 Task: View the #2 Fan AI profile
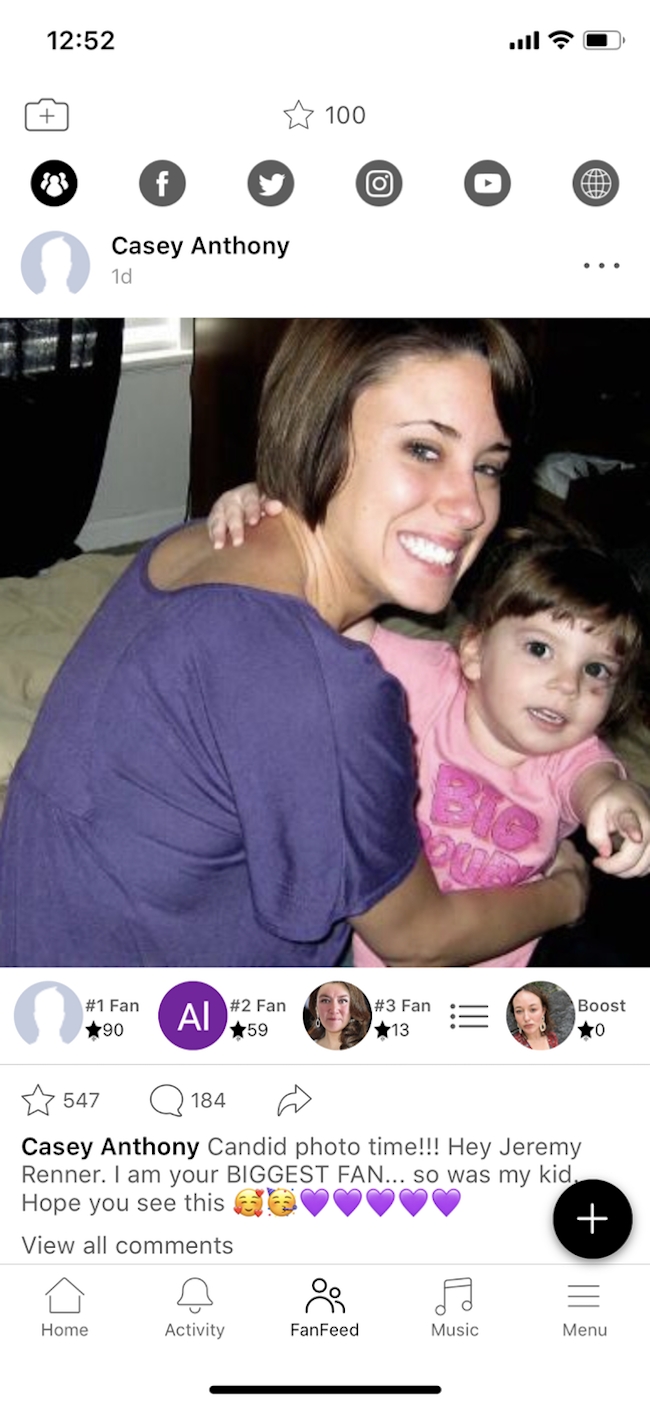tap(192, 1015)
